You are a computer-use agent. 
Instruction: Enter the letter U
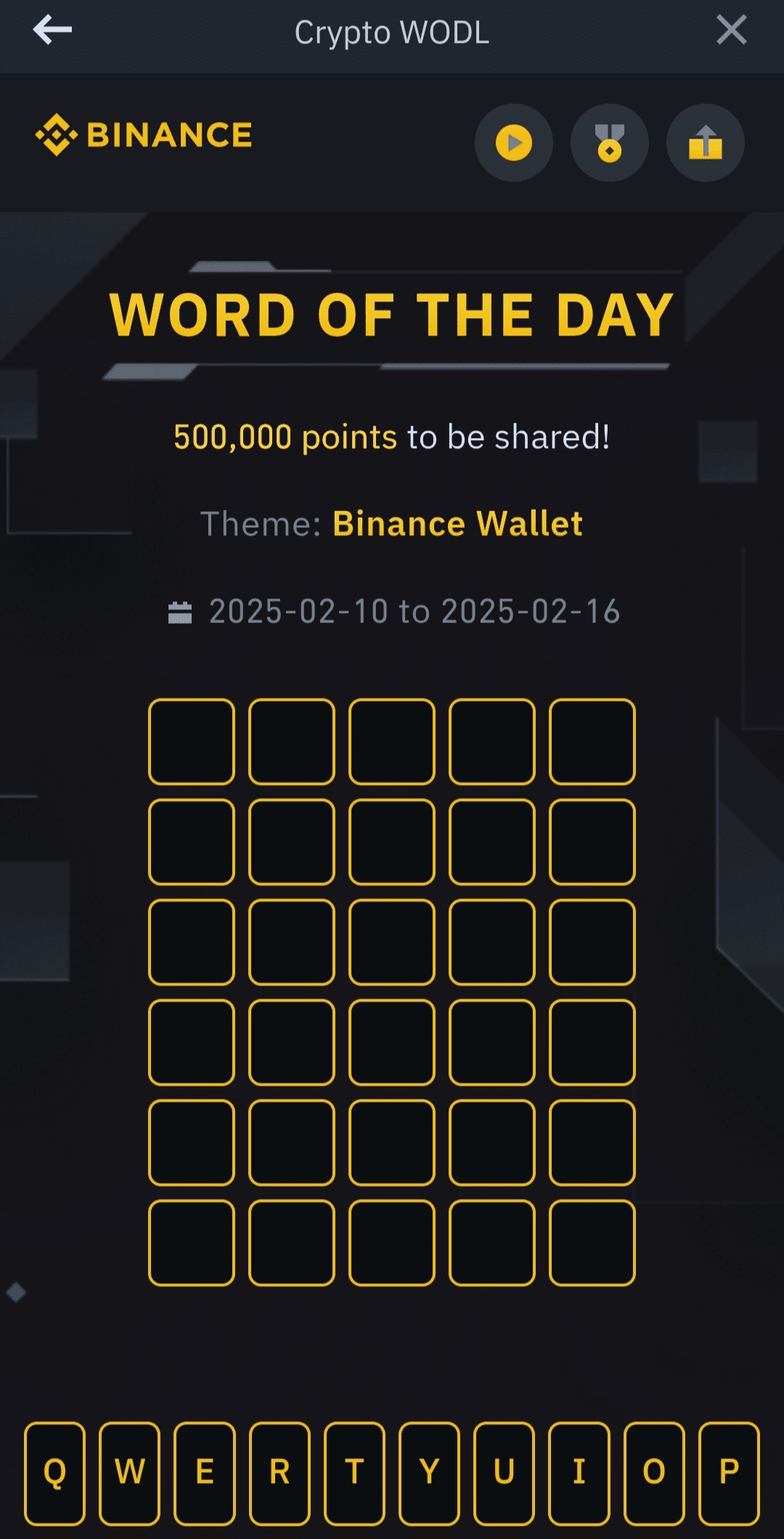click(x=504, y=1473)
